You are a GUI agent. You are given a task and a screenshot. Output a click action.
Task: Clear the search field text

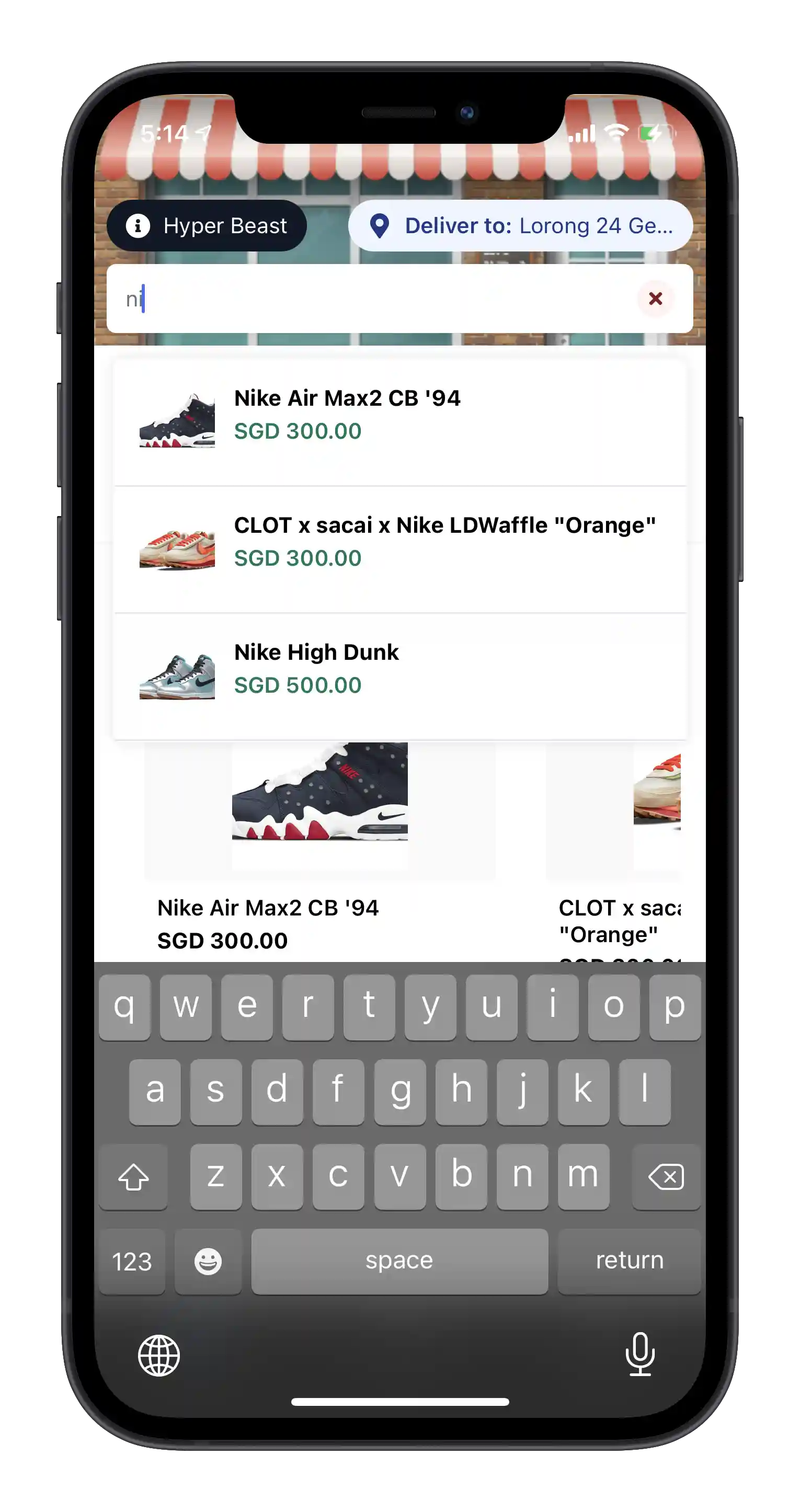pyautogui.click(x=655, y=299)
